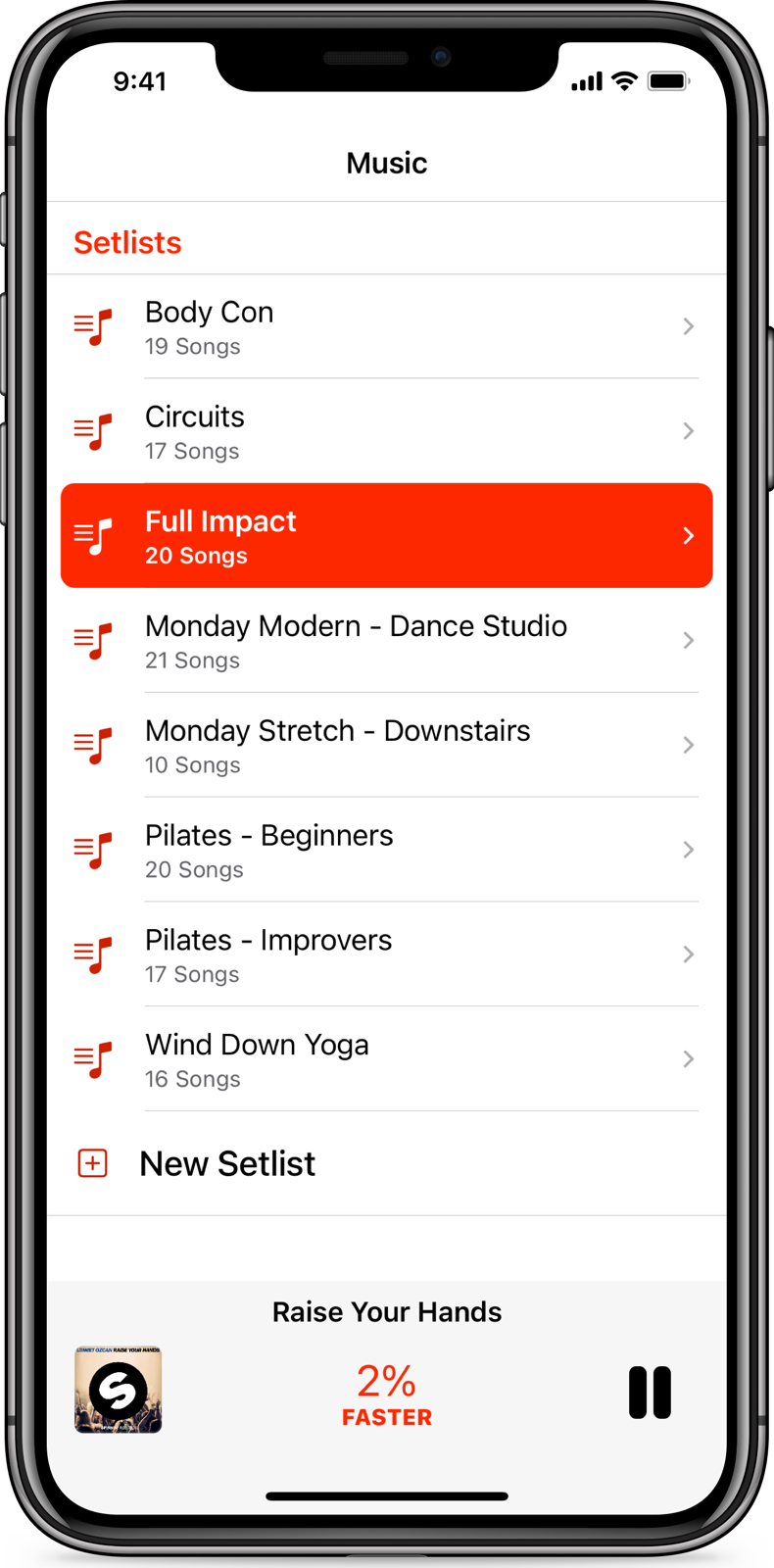Screen dimensions: 774x1568
Task: Create a New Setlist
Action: click(x=227, y=1164)
